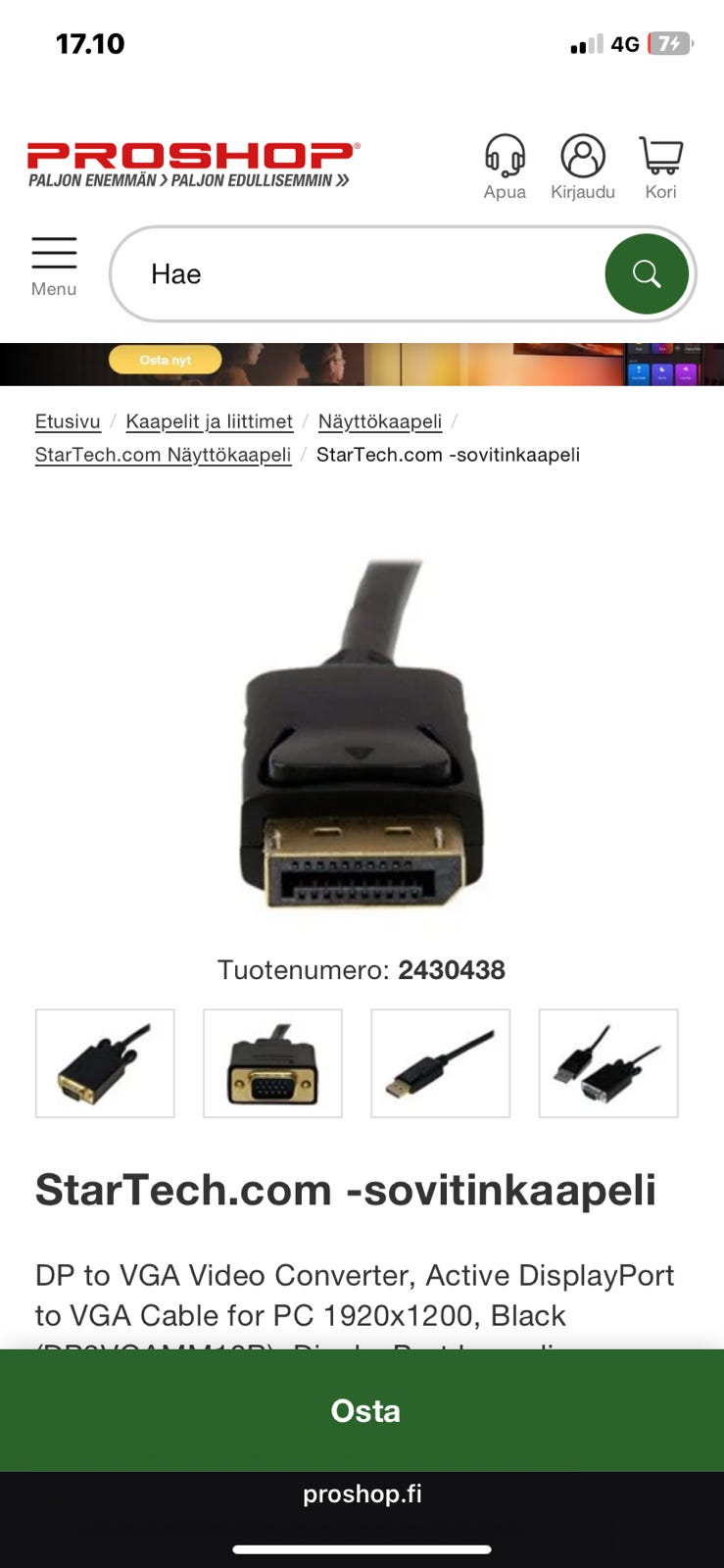
Task: Open Kaapelit ja liittimet breadcrumb
Action: click(209, 421)
